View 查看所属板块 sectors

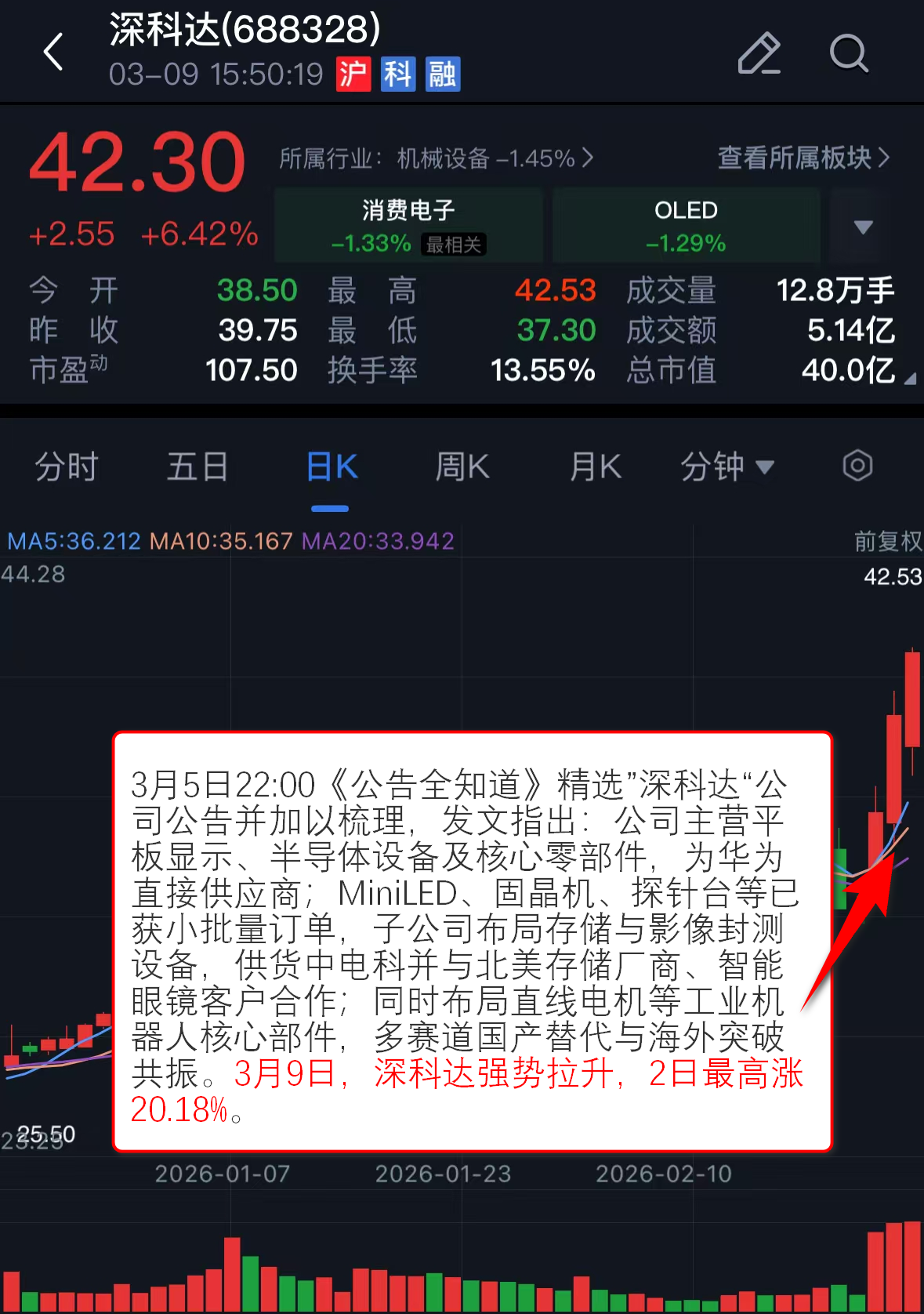[803, 158]
